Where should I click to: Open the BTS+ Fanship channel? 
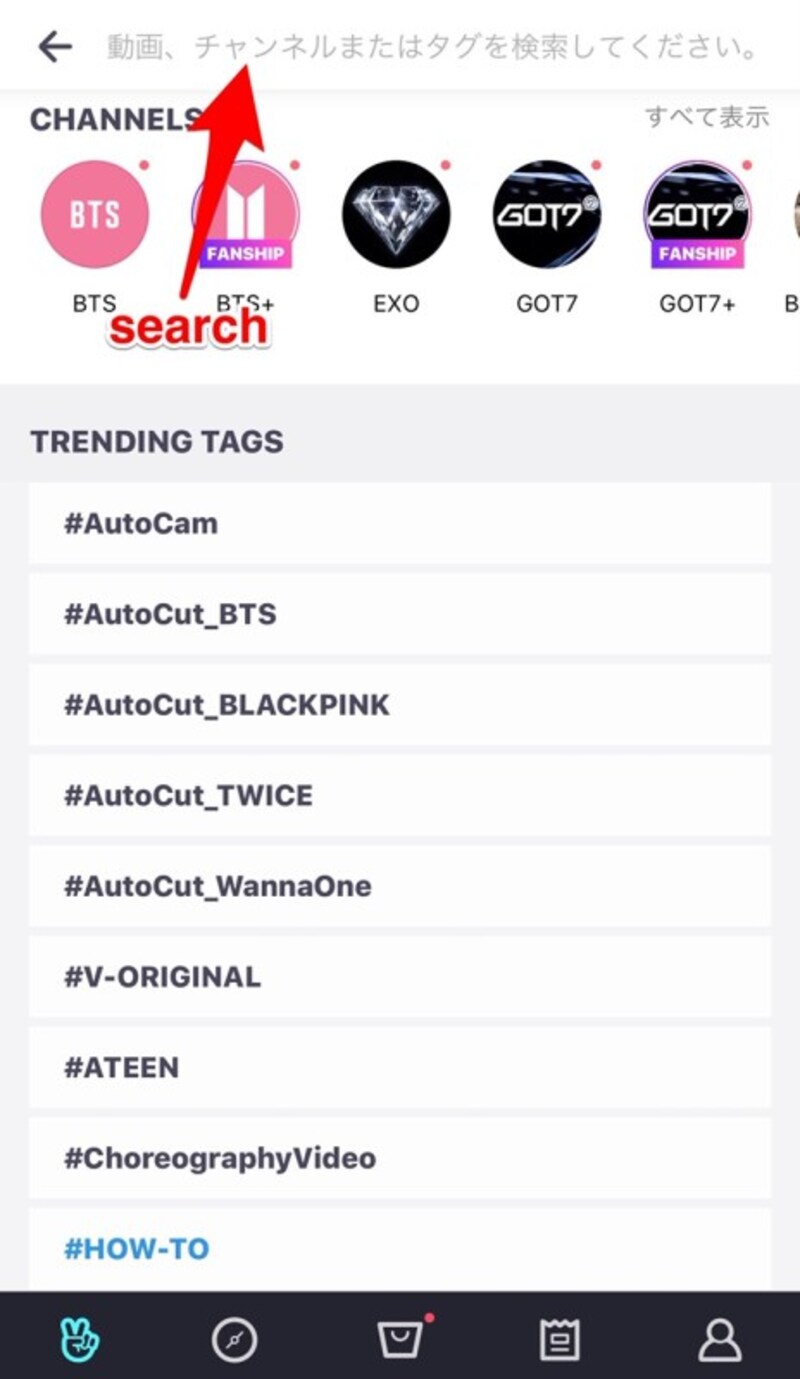pos(245,214)
